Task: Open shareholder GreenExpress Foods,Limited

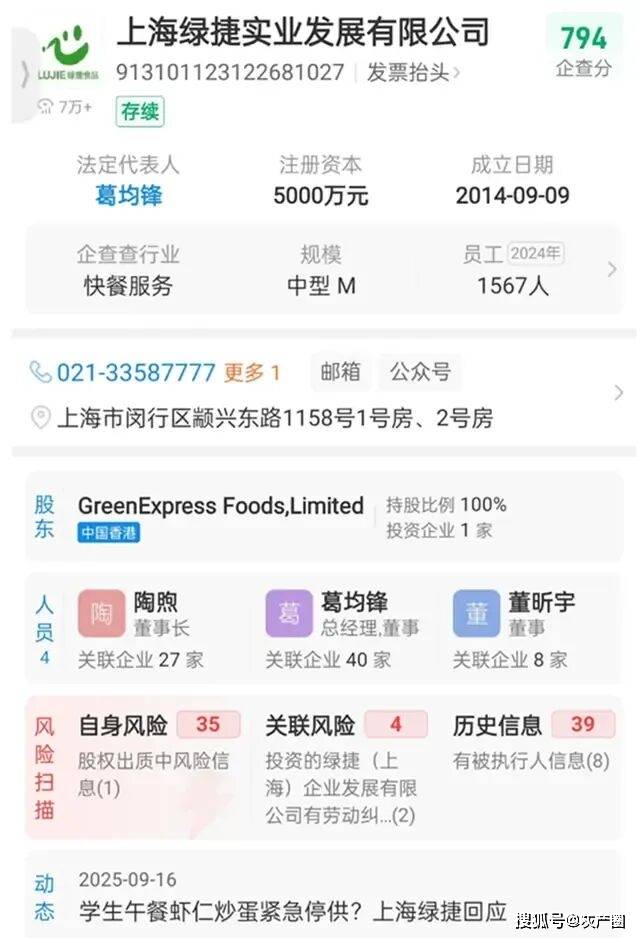Action: click(221, 506)
